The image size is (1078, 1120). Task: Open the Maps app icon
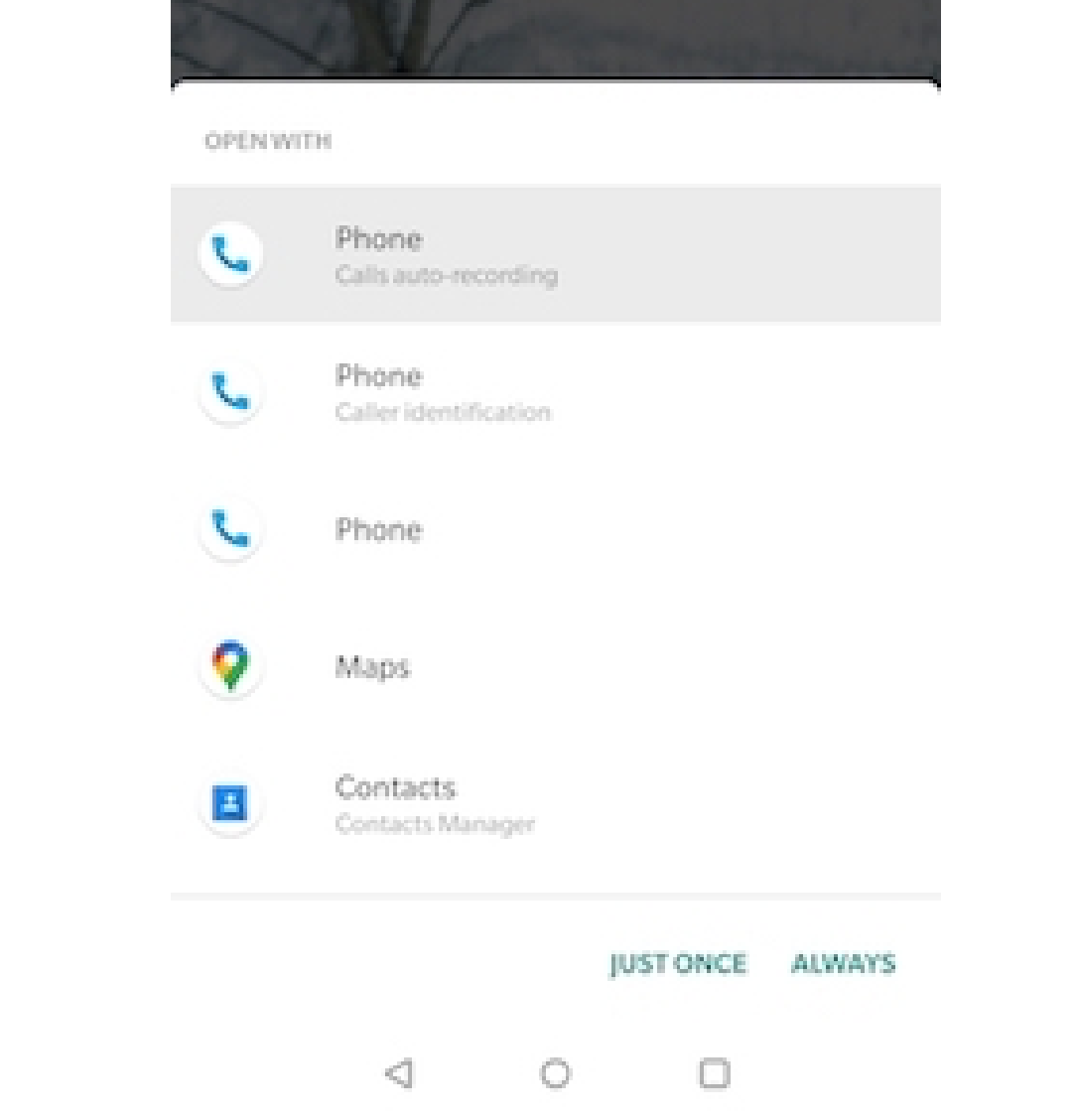point(231,666)
